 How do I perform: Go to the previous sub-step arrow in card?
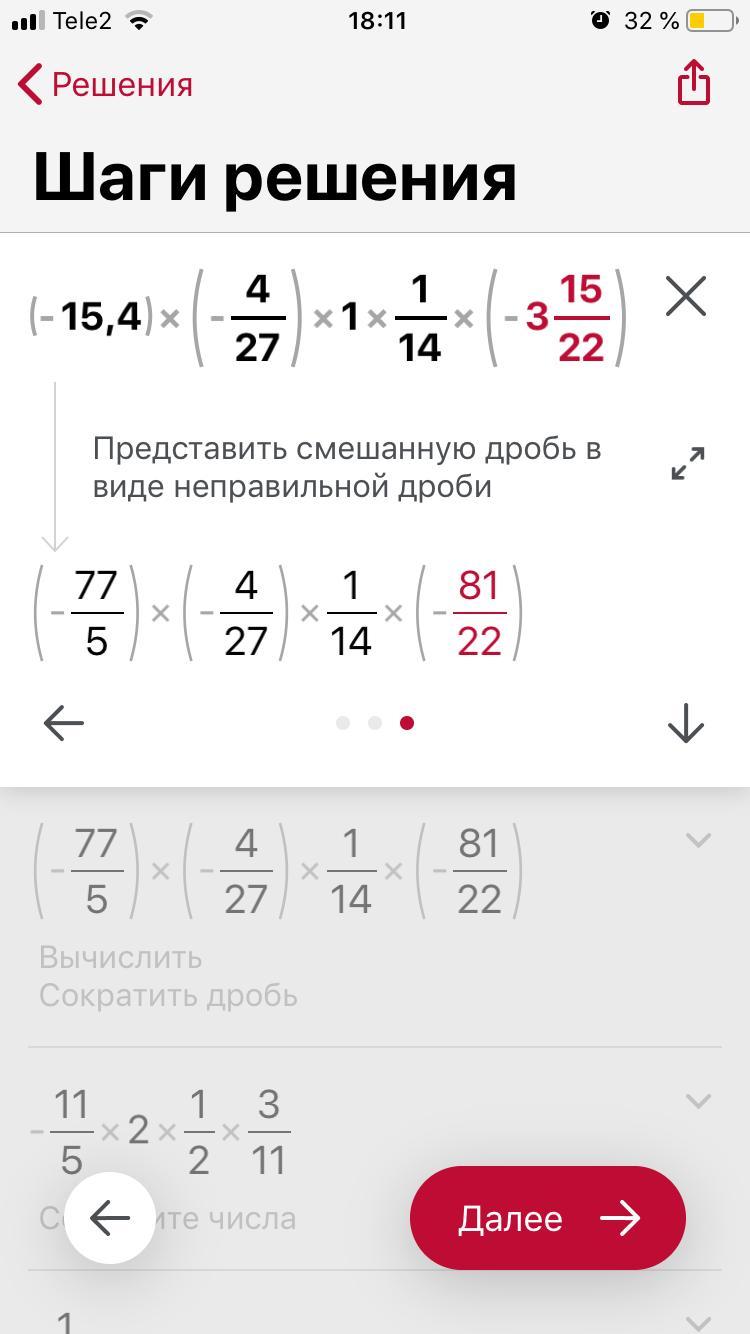[x=64, y=723]
